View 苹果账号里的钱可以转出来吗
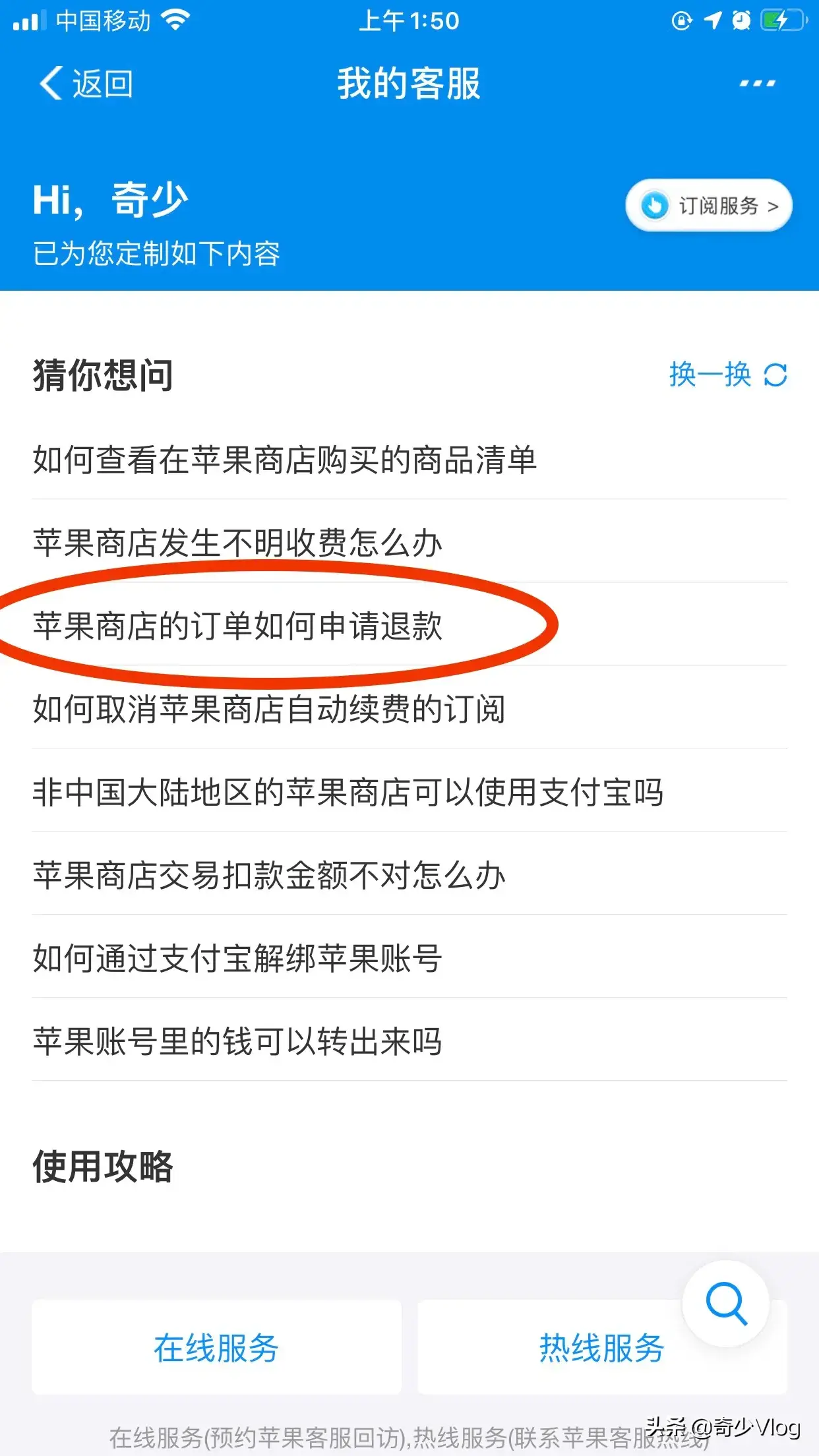This screenshot has width=819, height=1456. tap(237, 1042)
